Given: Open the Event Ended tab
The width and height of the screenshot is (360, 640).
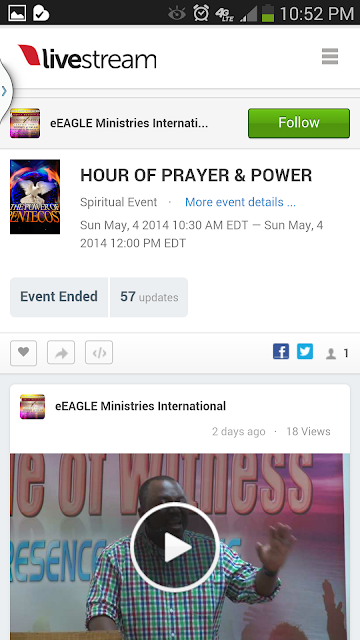Looking at the screenshot, I should [x=59, y=297].
